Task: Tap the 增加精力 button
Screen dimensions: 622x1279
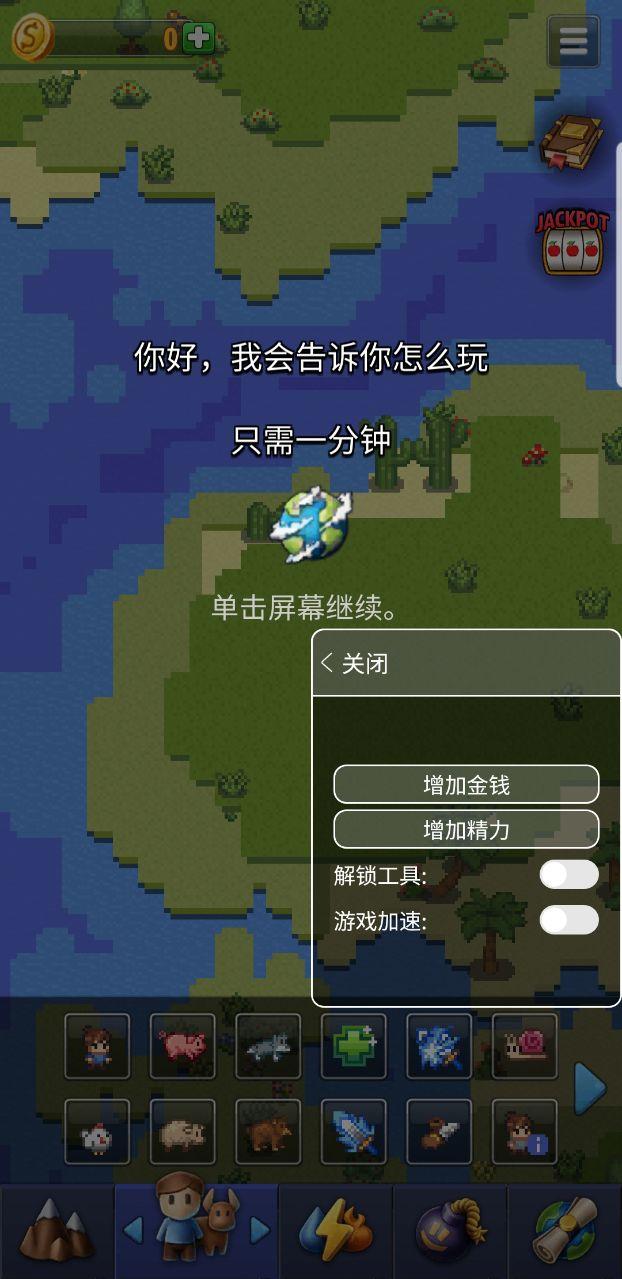Action: tap(466, 829)
